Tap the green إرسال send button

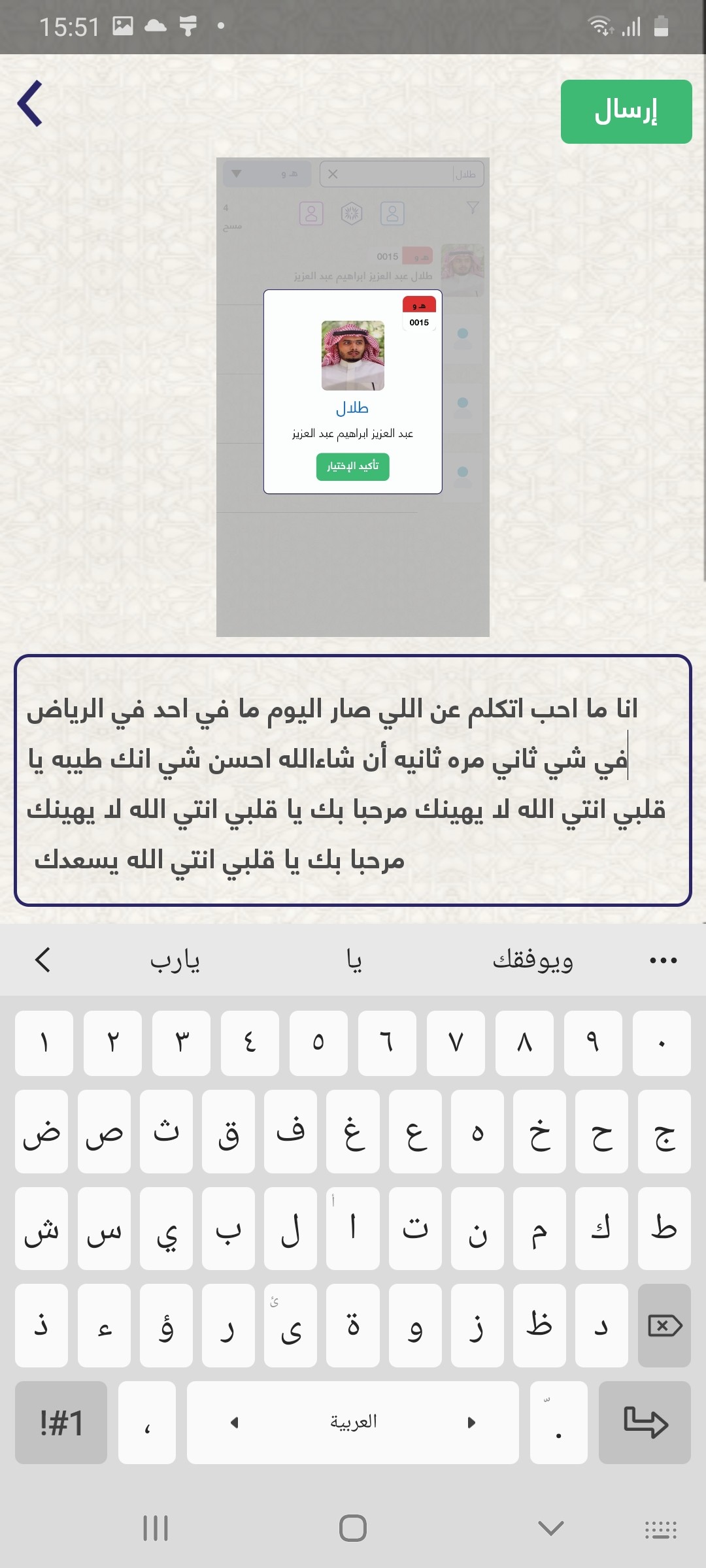coord(626,112)
